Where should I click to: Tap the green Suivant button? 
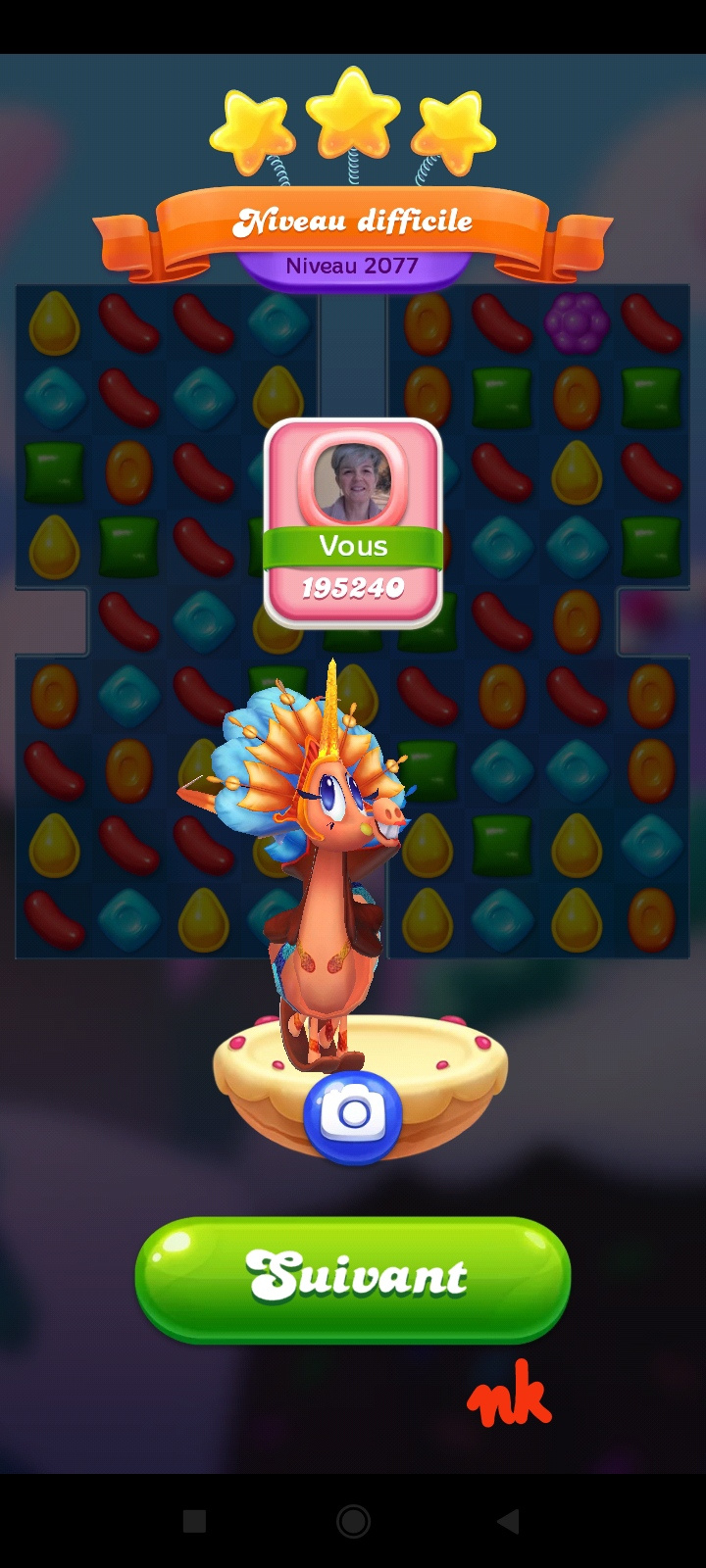pos(353,1278)
